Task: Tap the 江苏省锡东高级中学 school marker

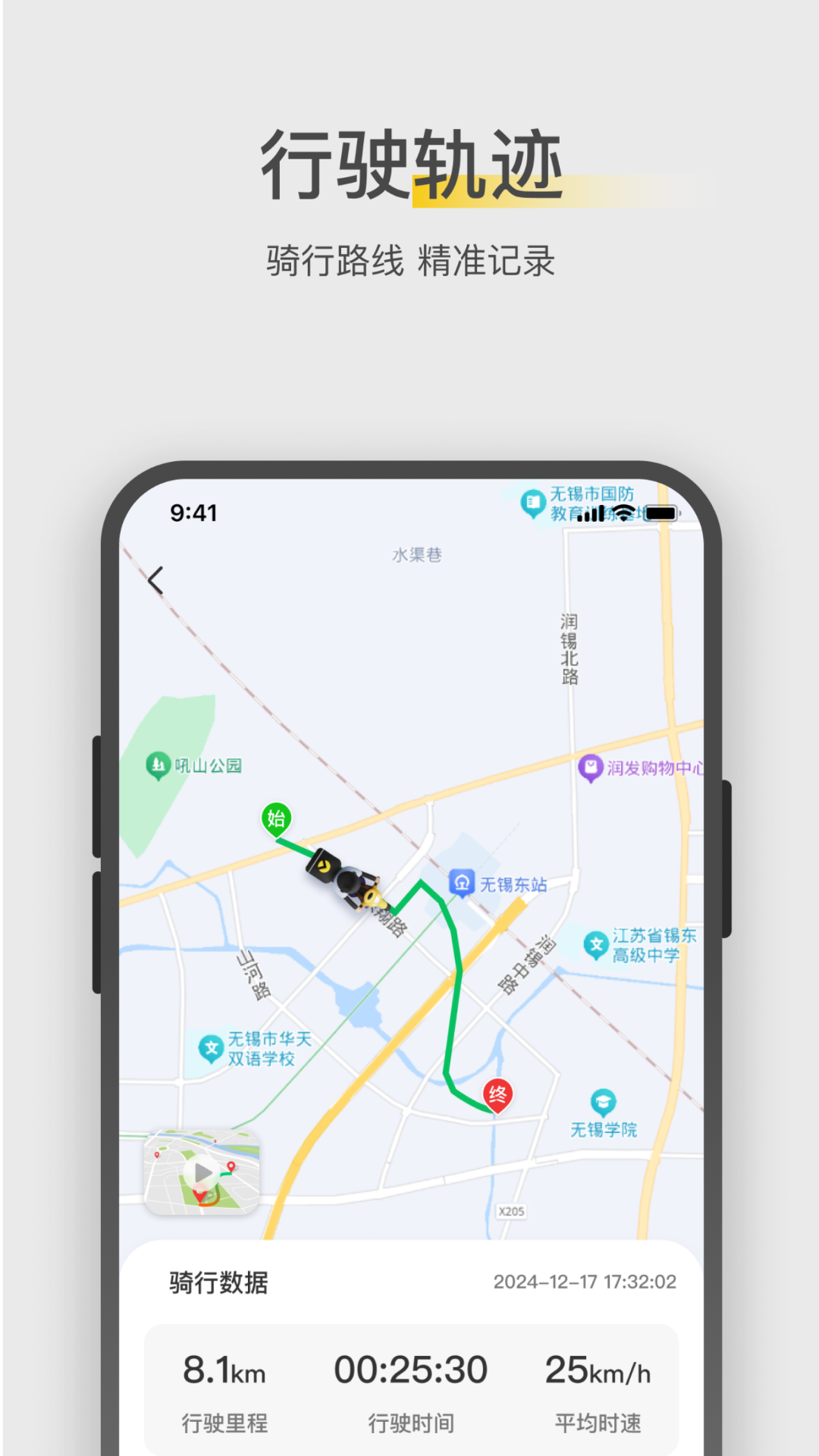Action: 597,944
